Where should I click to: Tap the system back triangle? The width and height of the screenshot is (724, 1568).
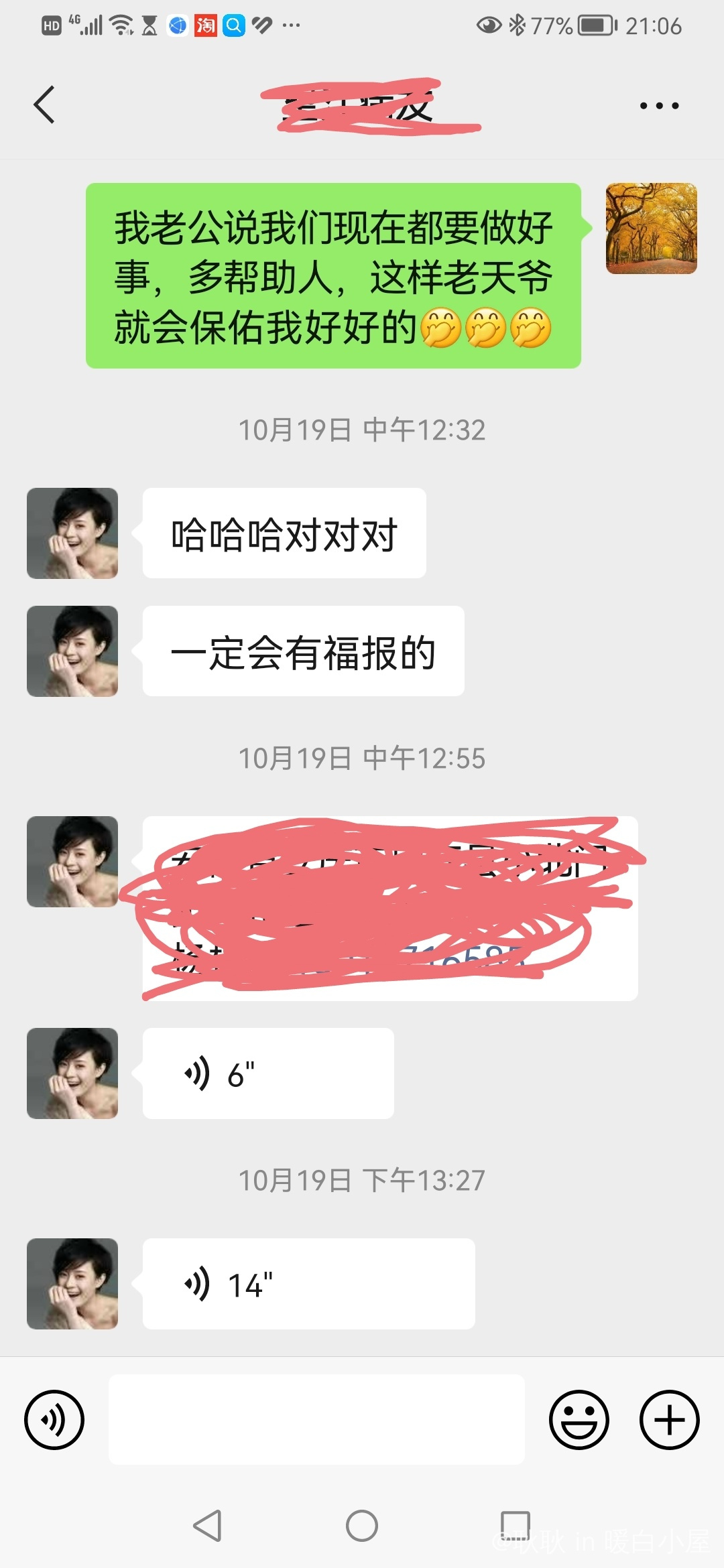pos(207,1526)
